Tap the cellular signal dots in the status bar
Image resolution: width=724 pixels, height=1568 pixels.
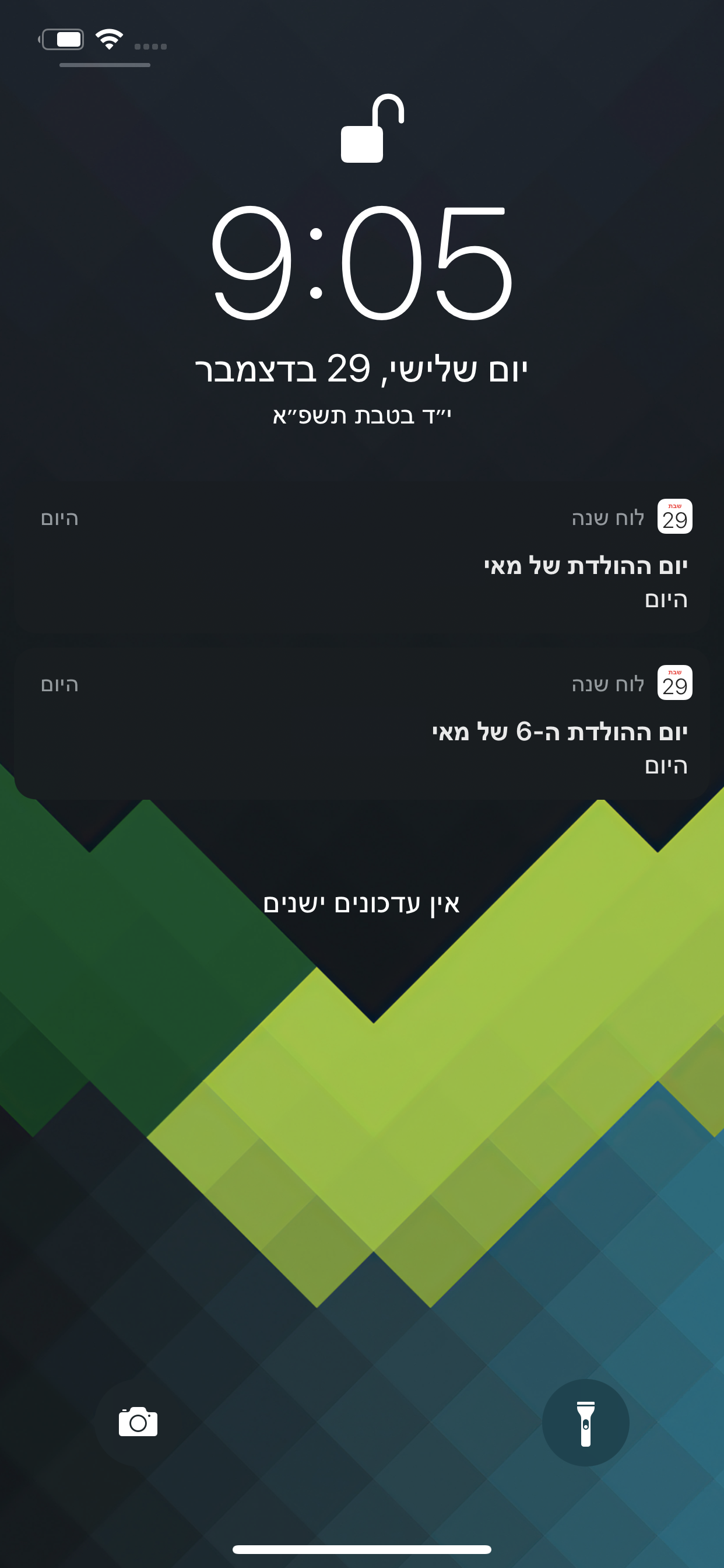pyautogui.click(x=150, y=44)
